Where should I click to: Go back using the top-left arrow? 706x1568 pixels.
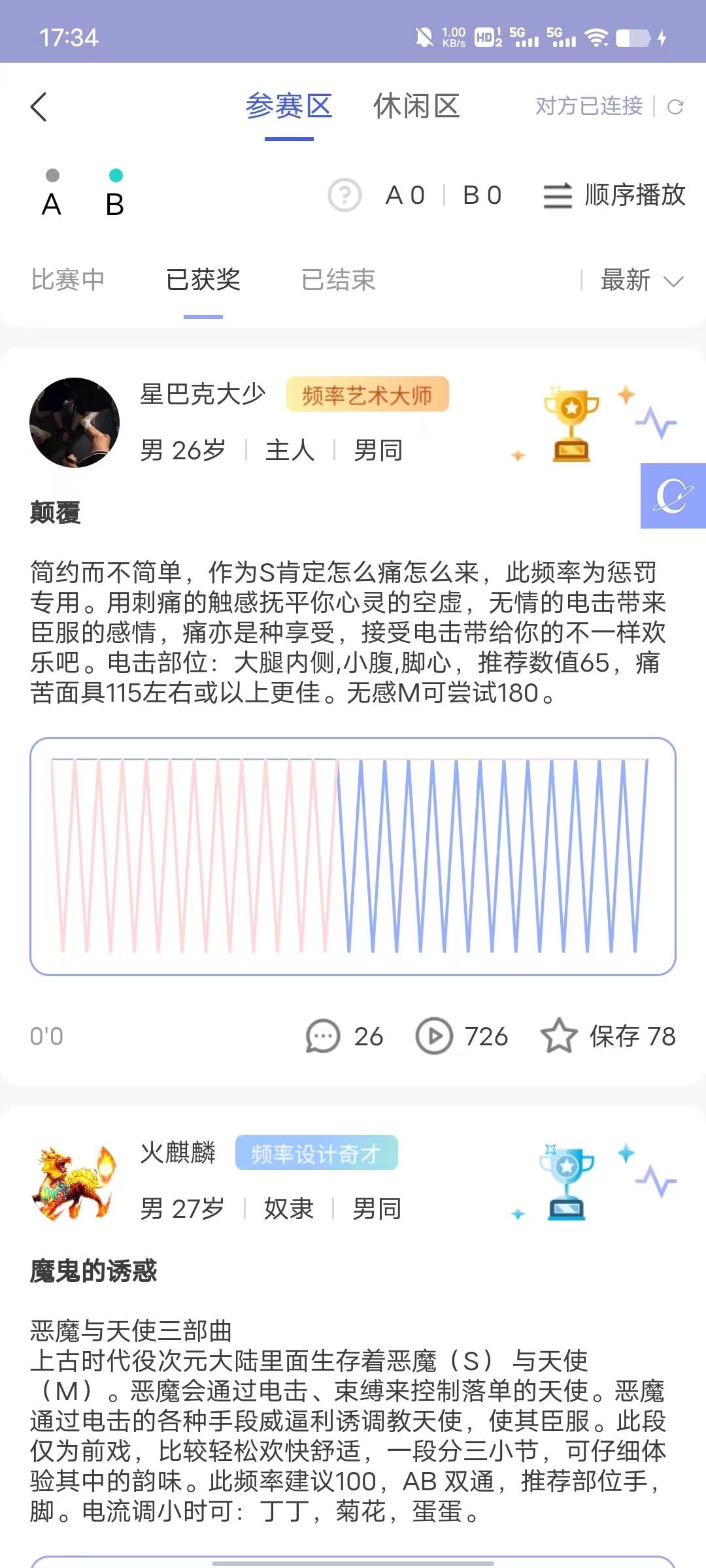tap(39, 106)
